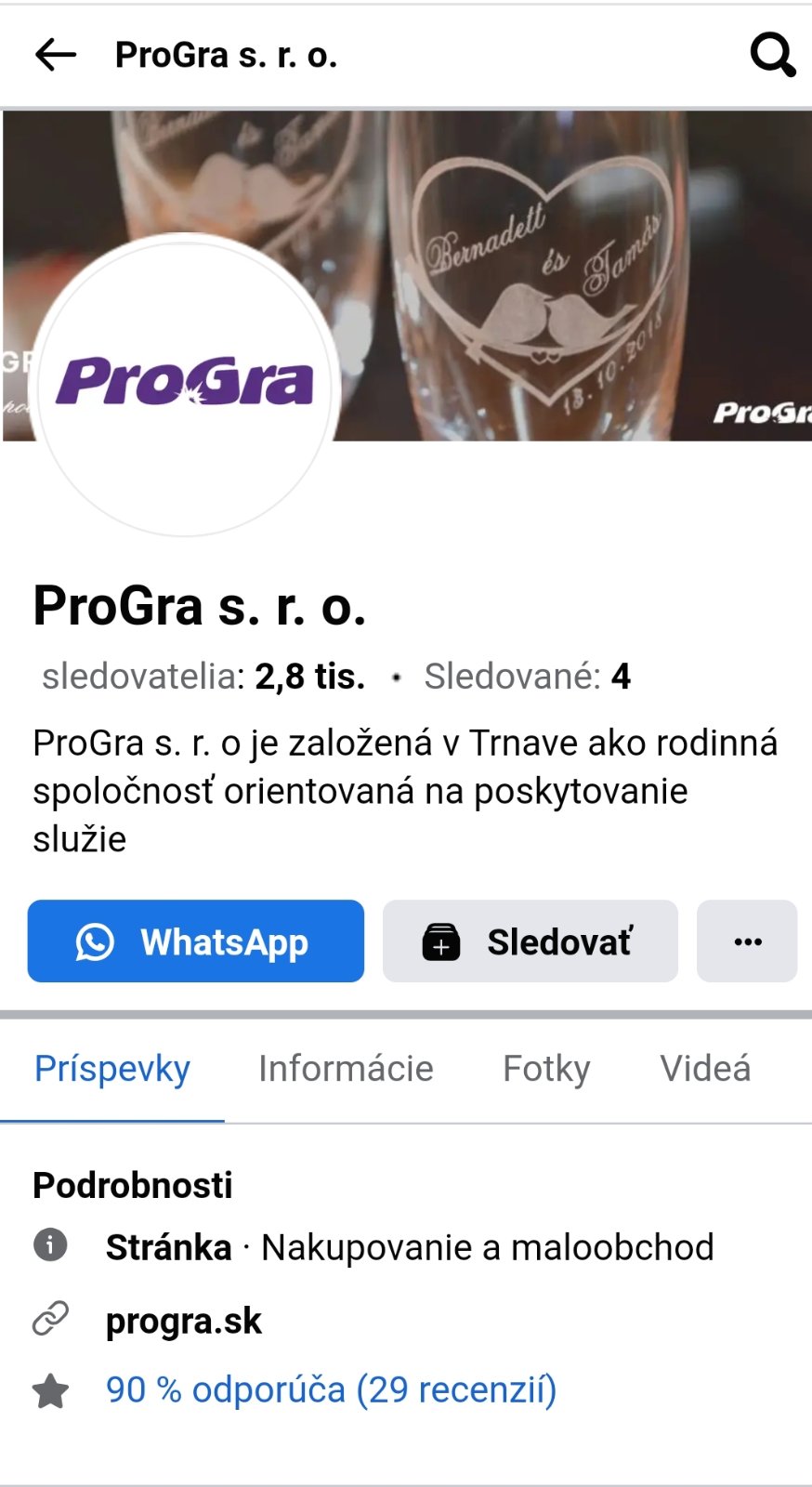Viewport: 812px width, 1487px height.
Task: Open search on the ProGra page
Action: pyautogui.click(x=772, y=55)
